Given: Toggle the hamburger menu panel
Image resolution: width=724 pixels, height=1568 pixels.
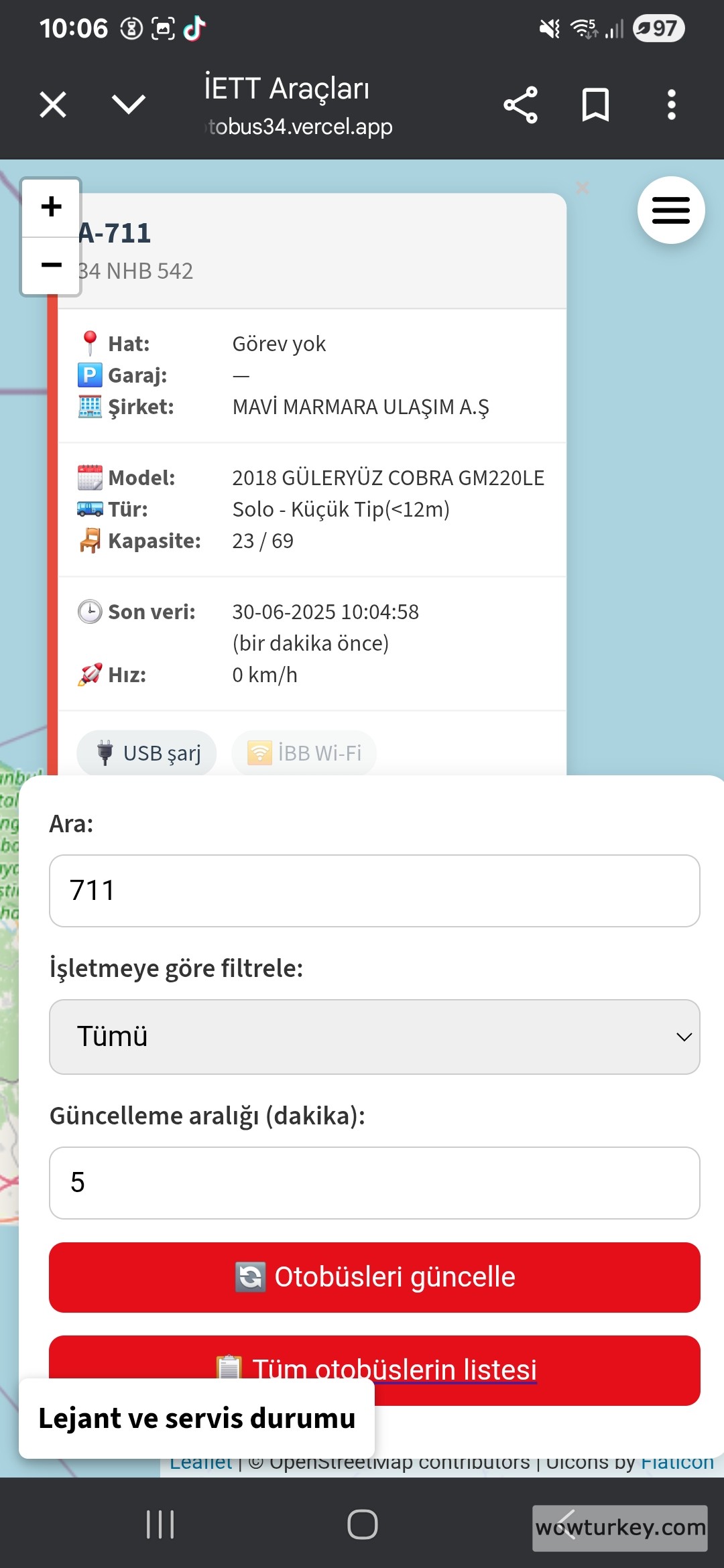Looking at the screenshot, I should (670, 210).
